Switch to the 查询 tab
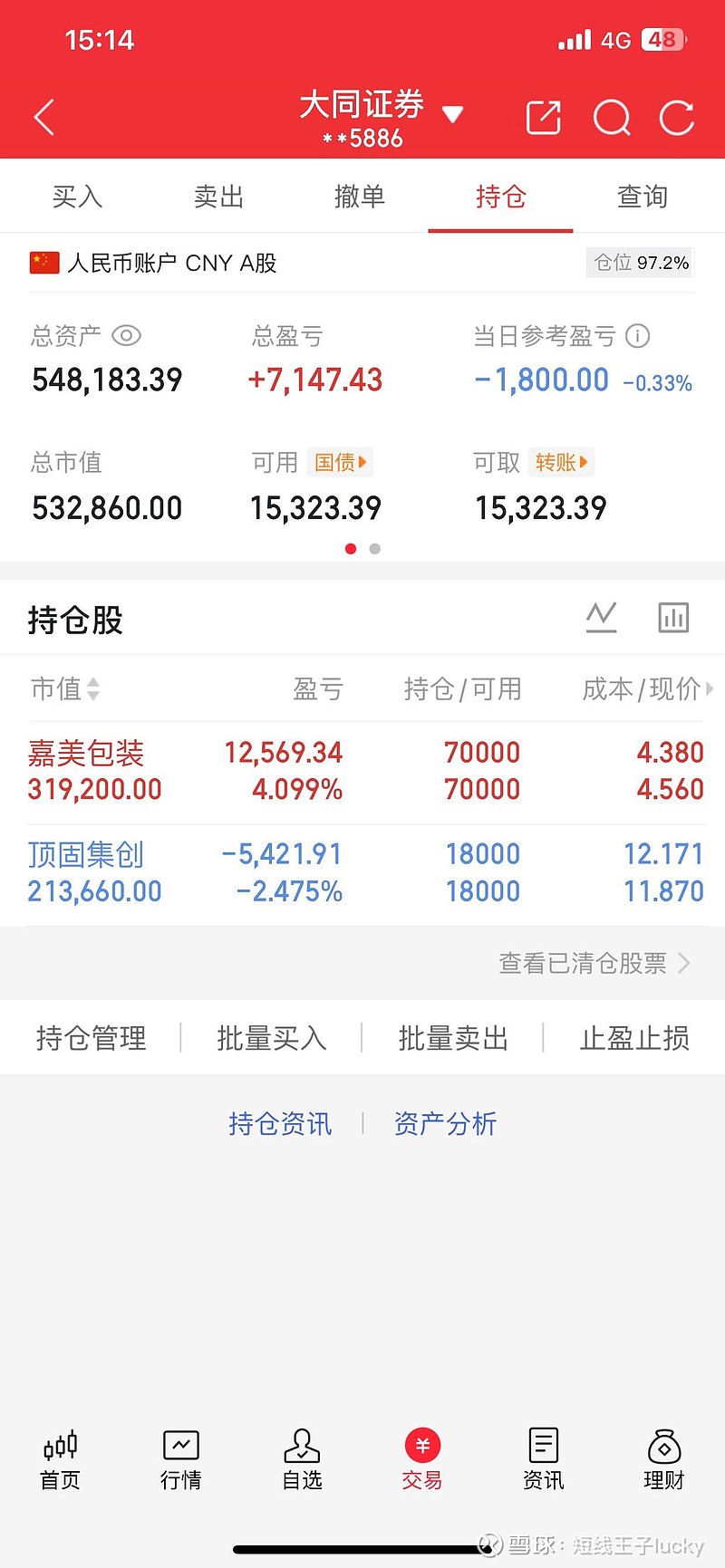 click(x=642, y=197)
